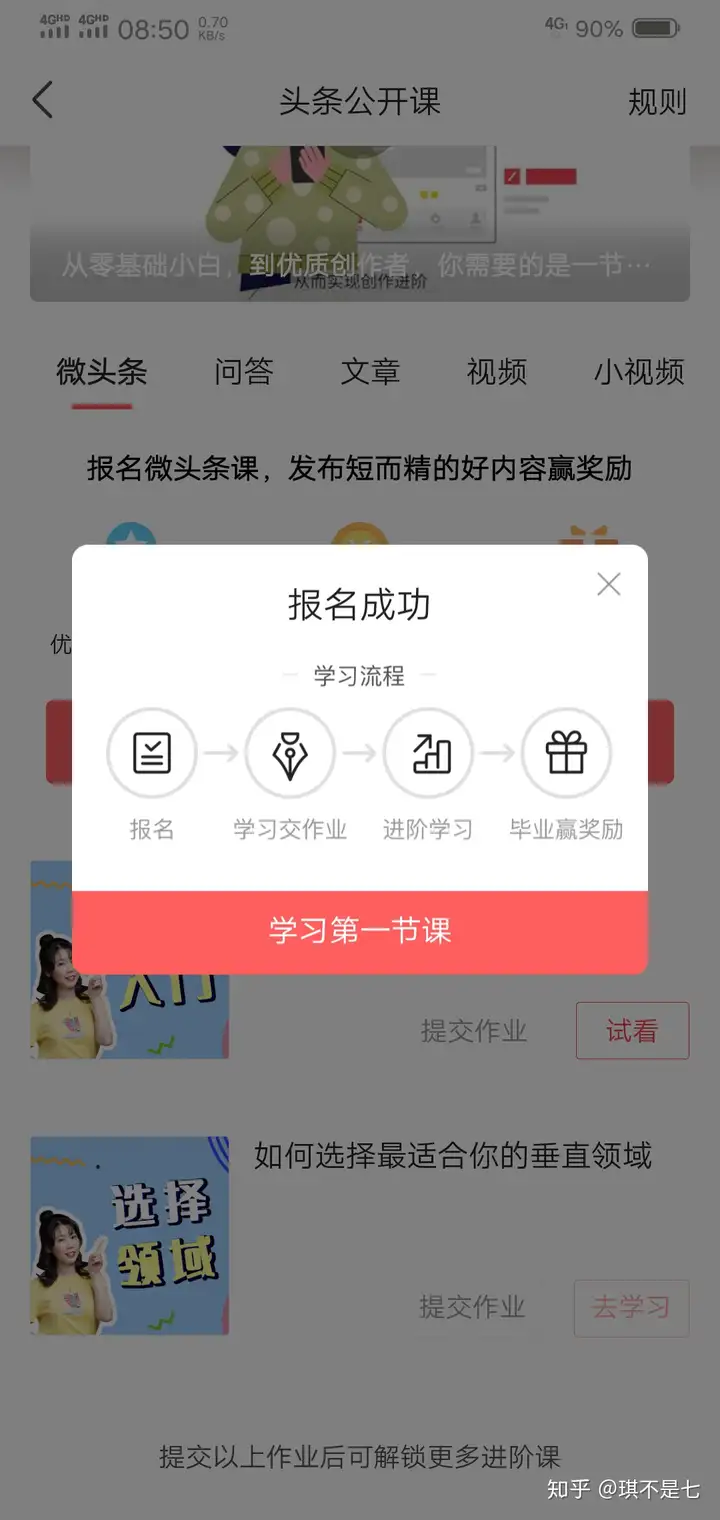The image size is (720, 1520).
Task: Select the 微头条 tab
Action: 102,372
